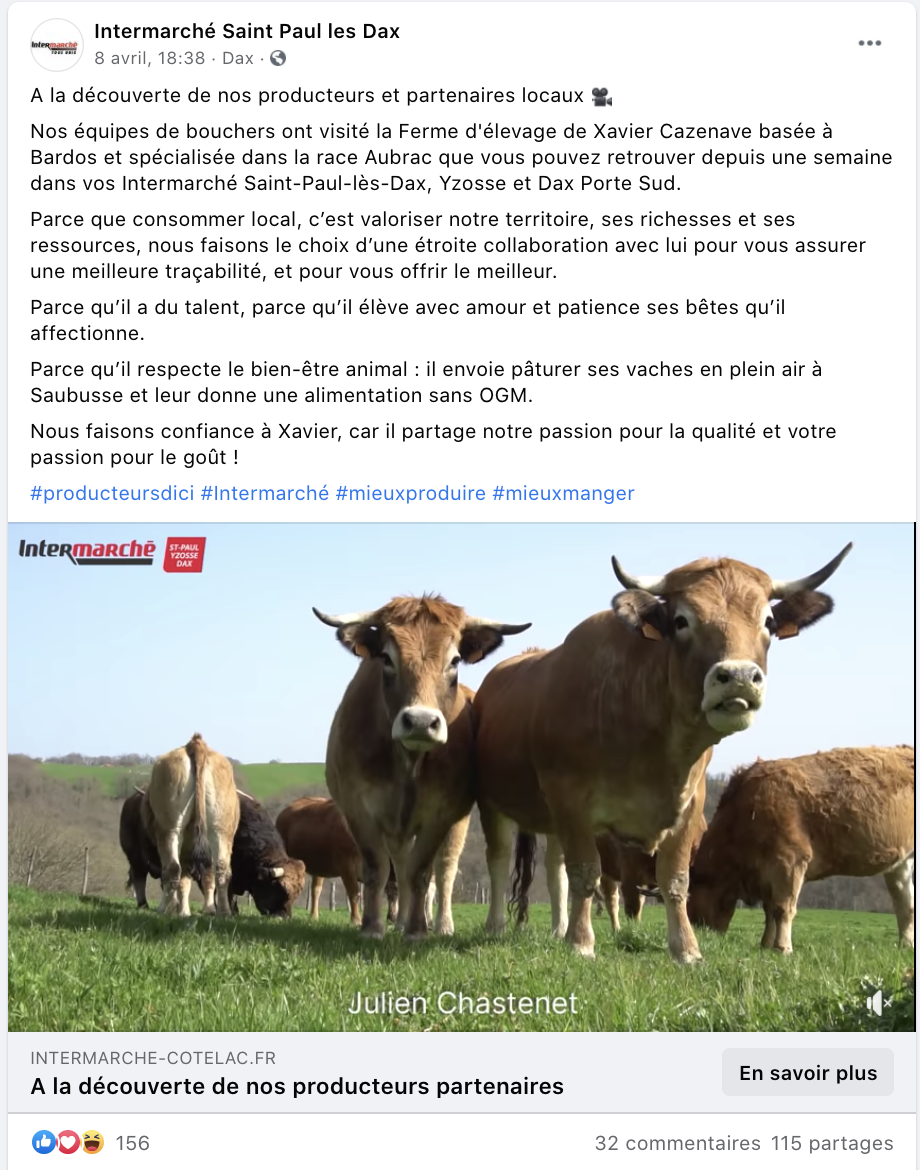
Task: Open the 32 commentaires
Action: click(x=677, y=1143)
